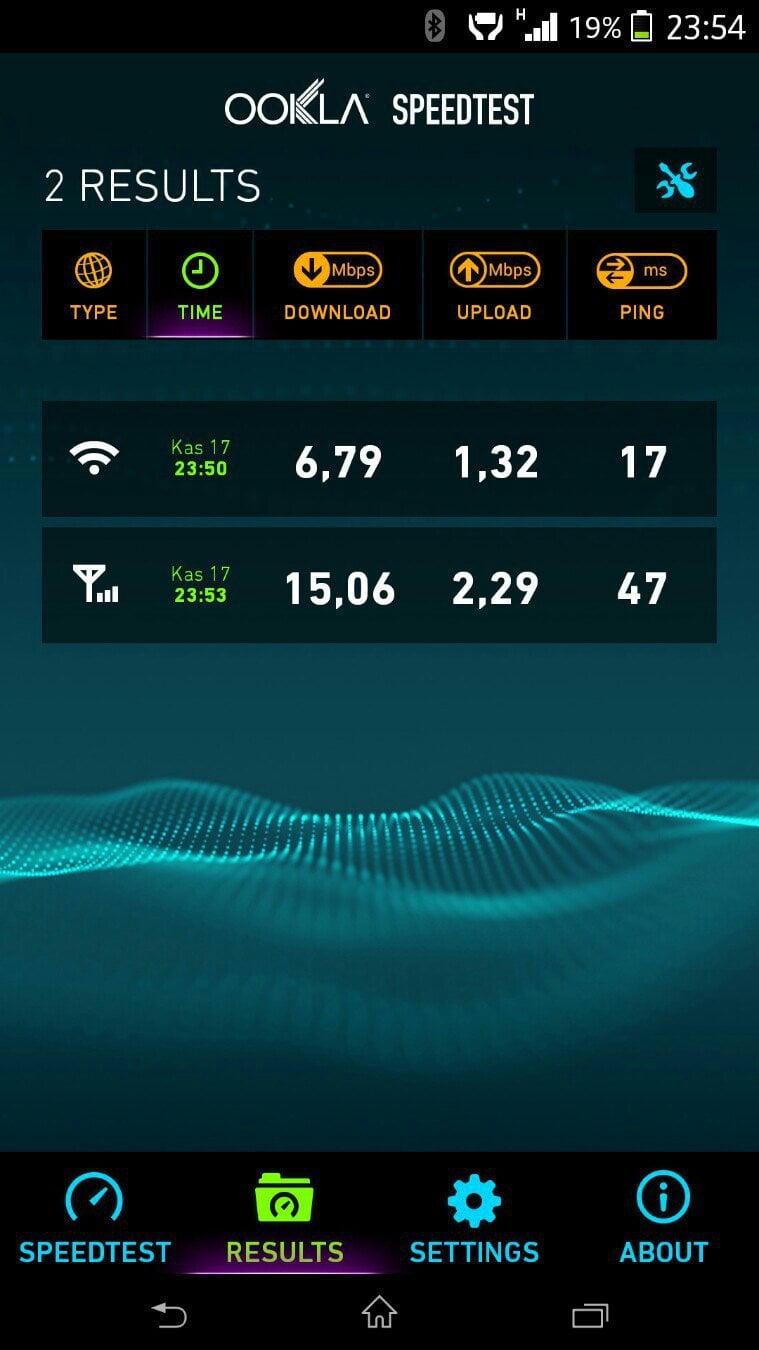Switch to the Speedtest tab

pos(95,1216)
